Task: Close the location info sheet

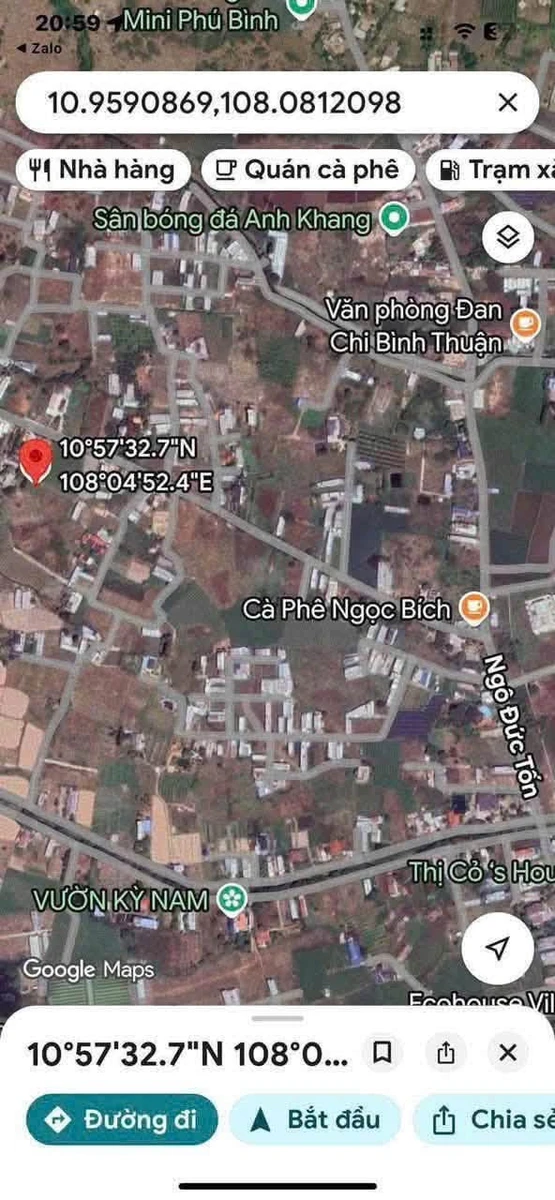Action: point(508,1053)
